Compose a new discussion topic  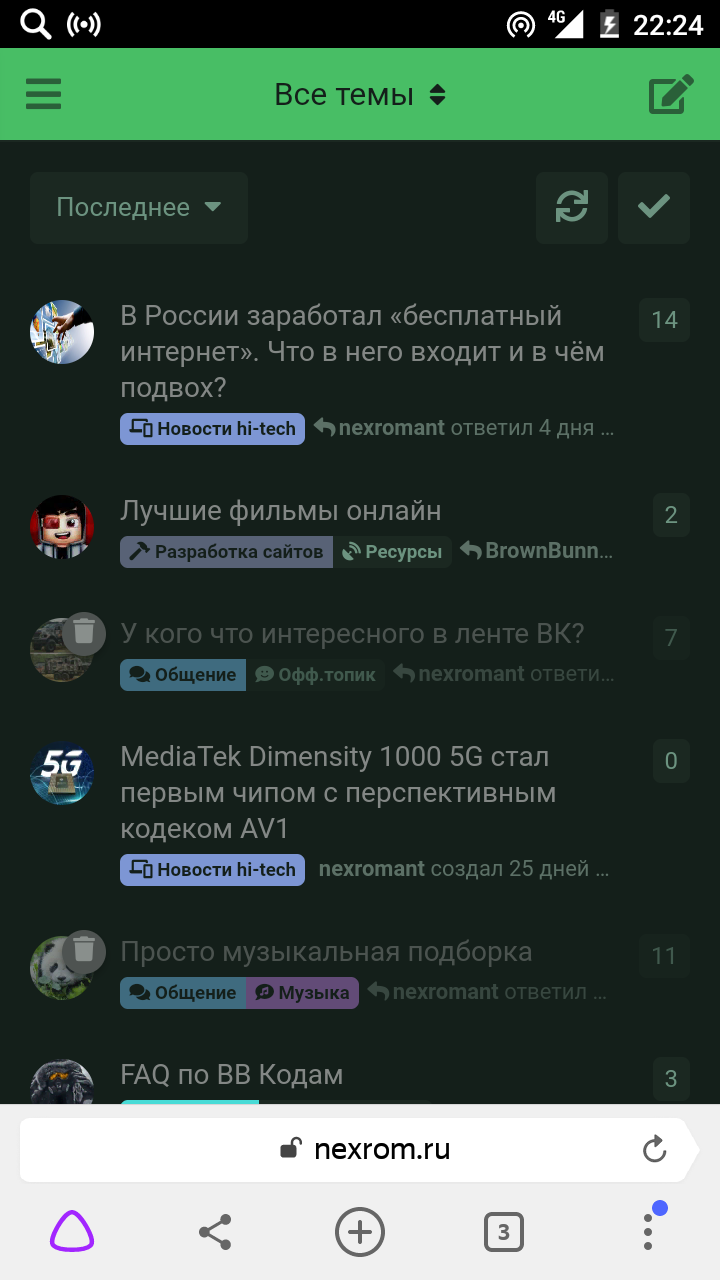[671, 95]
